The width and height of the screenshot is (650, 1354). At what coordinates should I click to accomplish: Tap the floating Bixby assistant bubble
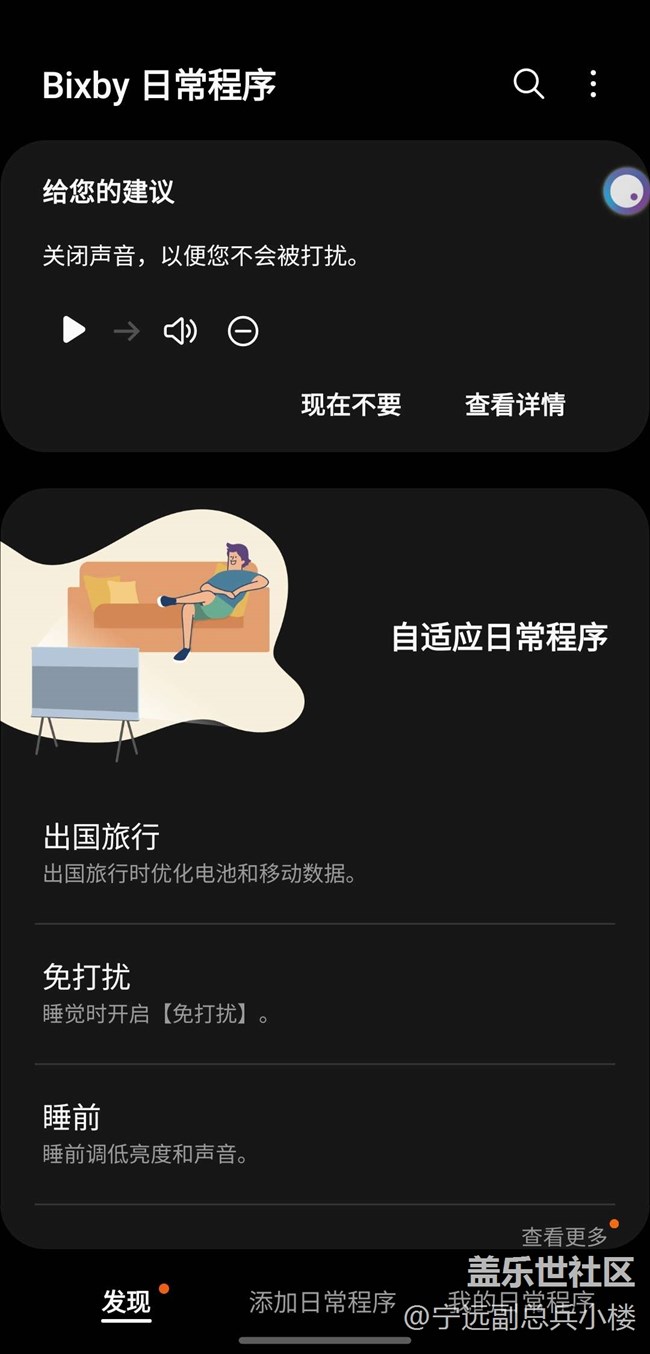[x=626, y=190]
